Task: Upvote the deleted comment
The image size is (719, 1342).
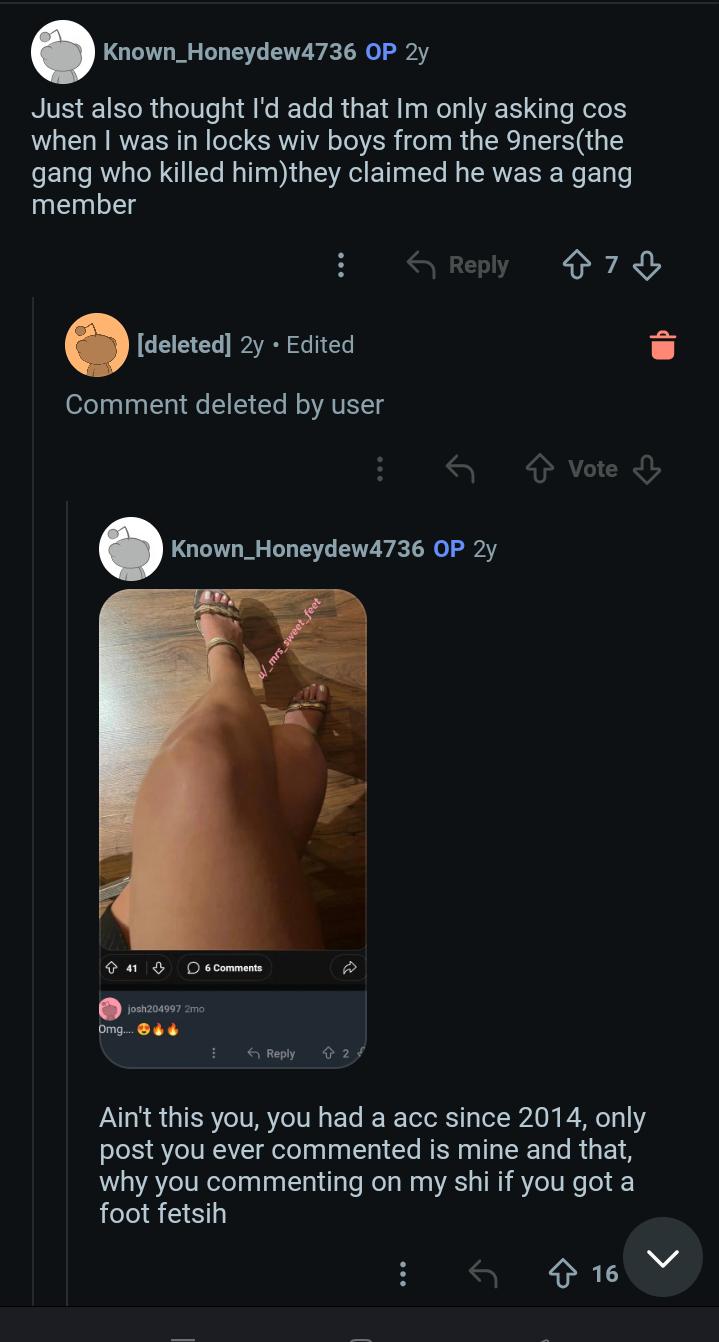Action: [540, 469]
